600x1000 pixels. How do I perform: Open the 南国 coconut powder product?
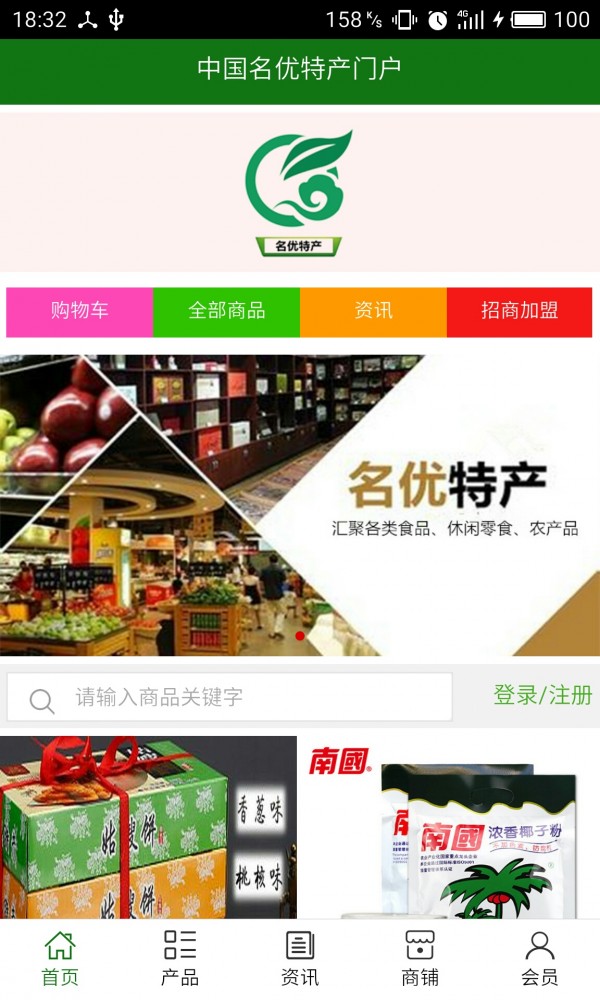[x=450, y=827]
